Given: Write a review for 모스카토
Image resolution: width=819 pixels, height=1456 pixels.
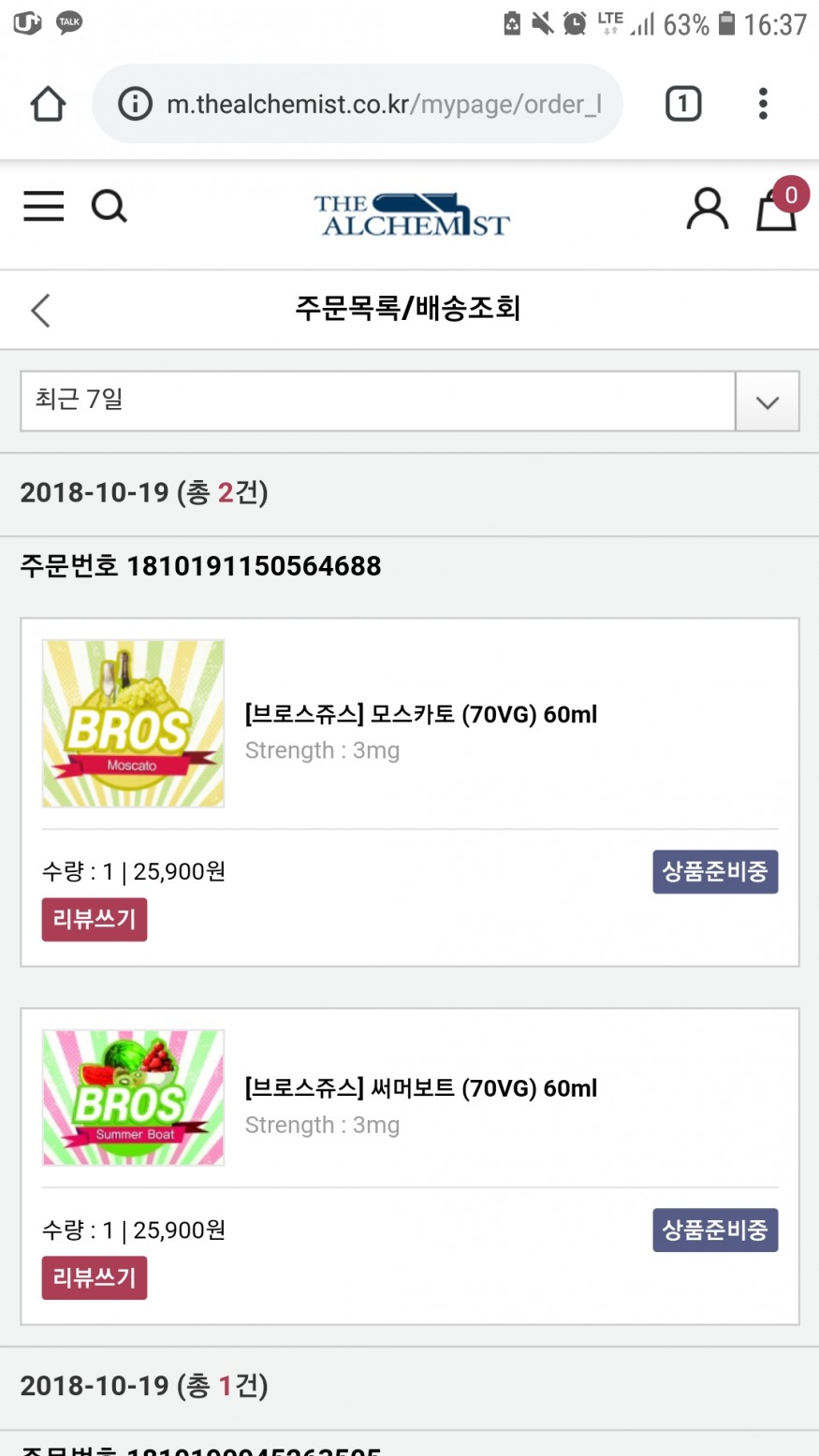Looking at the screenshot, I should click(94, 919).
